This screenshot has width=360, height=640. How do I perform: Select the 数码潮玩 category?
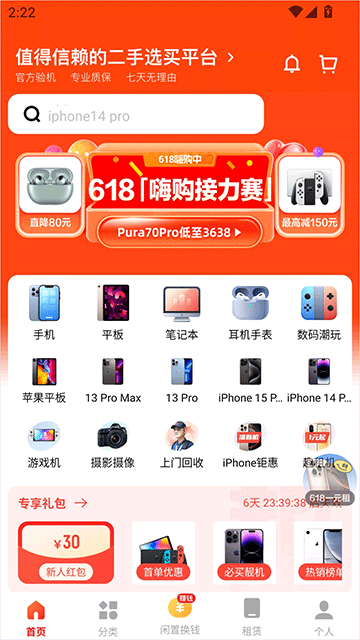click(x=319, y=312)
